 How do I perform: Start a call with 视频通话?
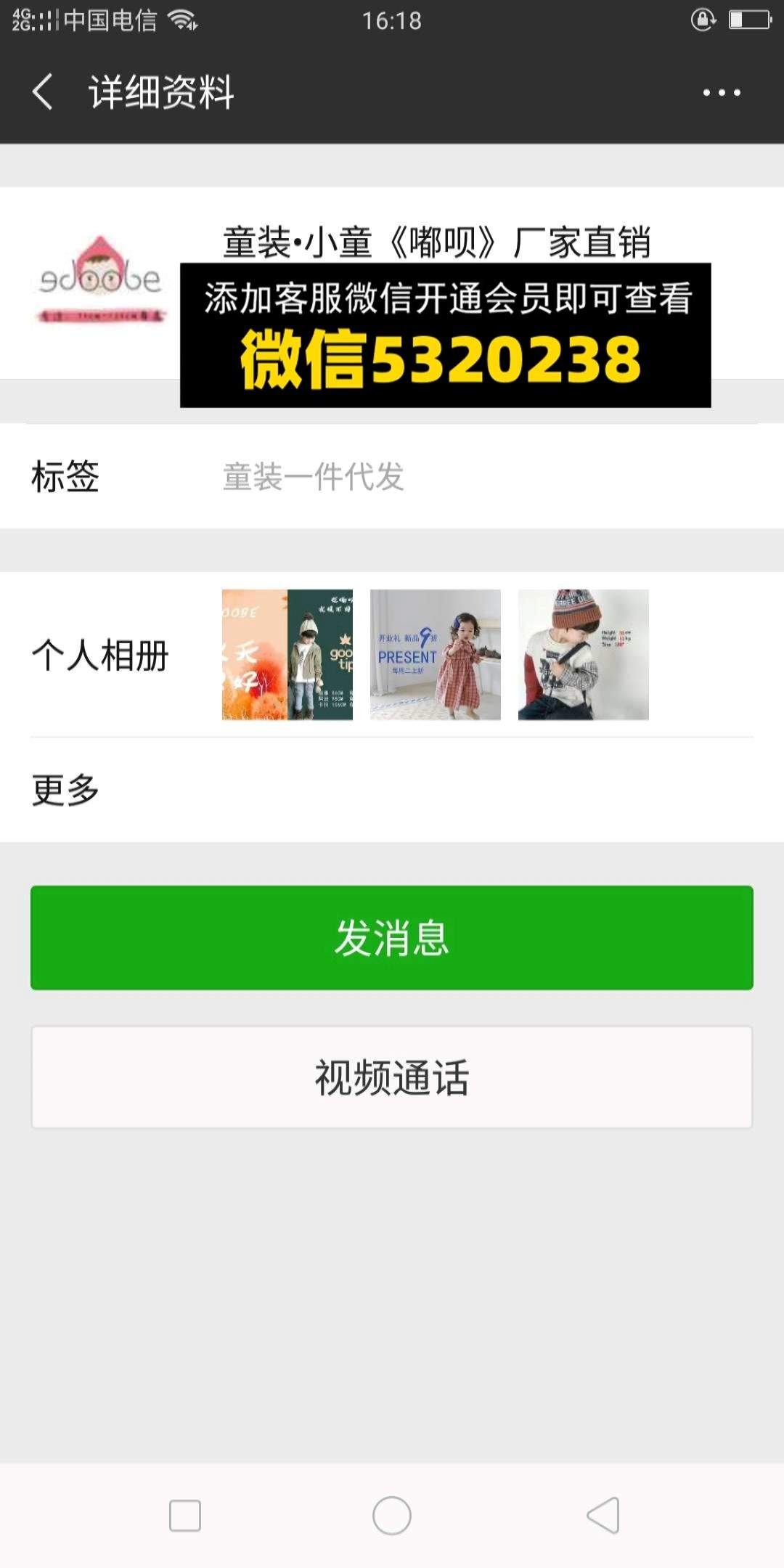pos(392,1077)
